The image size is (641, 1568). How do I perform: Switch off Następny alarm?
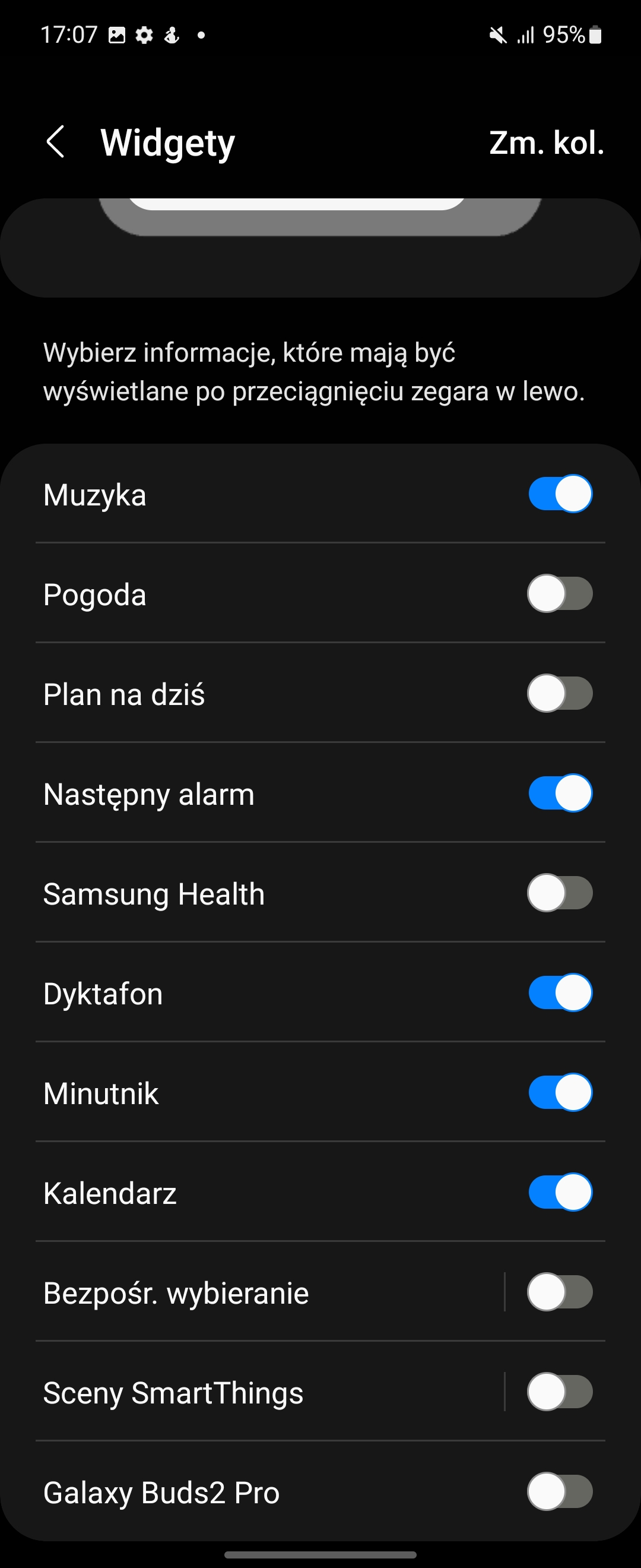pyautogui.click(x=560, y=793)
